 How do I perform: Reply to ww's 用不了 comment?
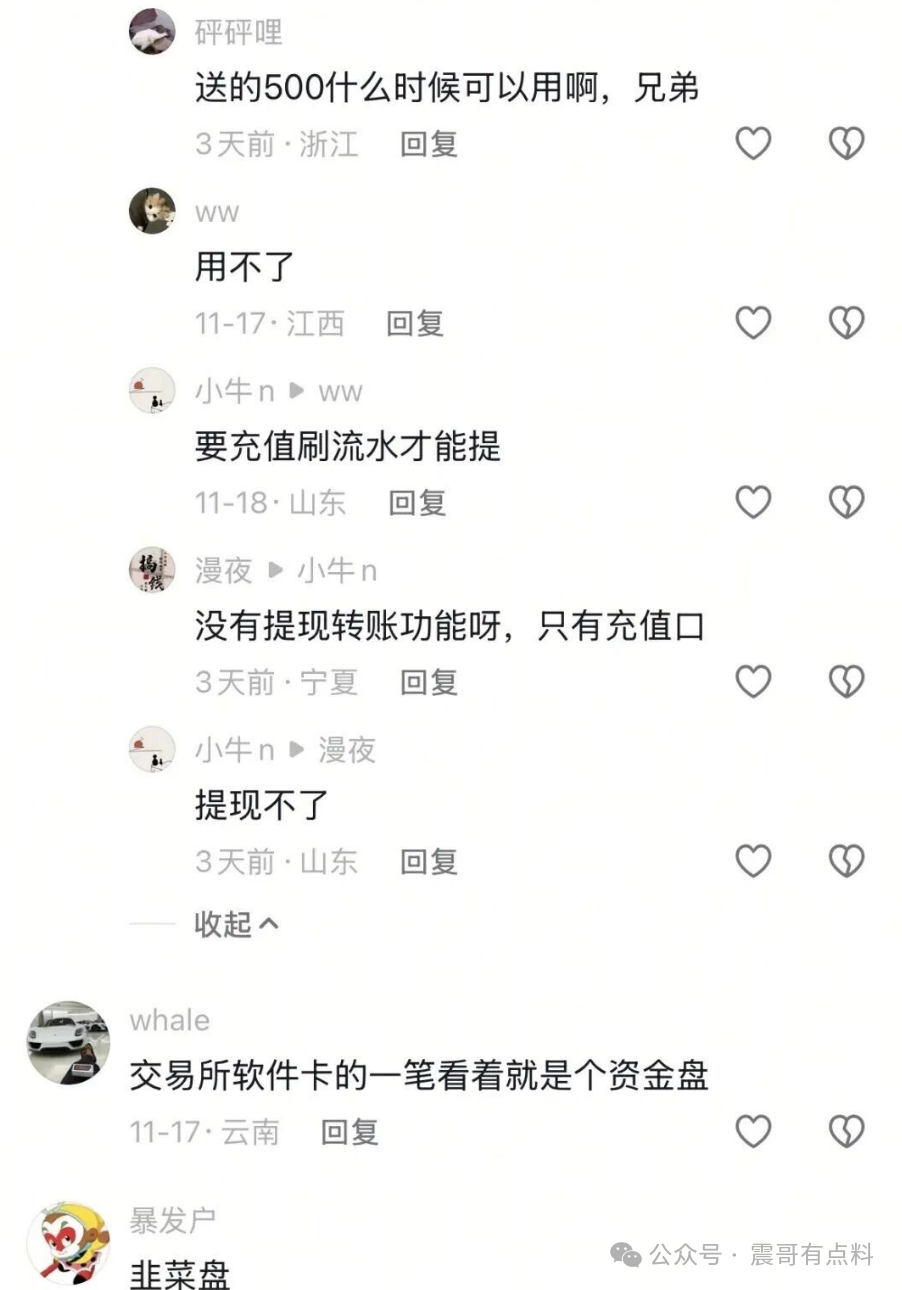(414, 323)
